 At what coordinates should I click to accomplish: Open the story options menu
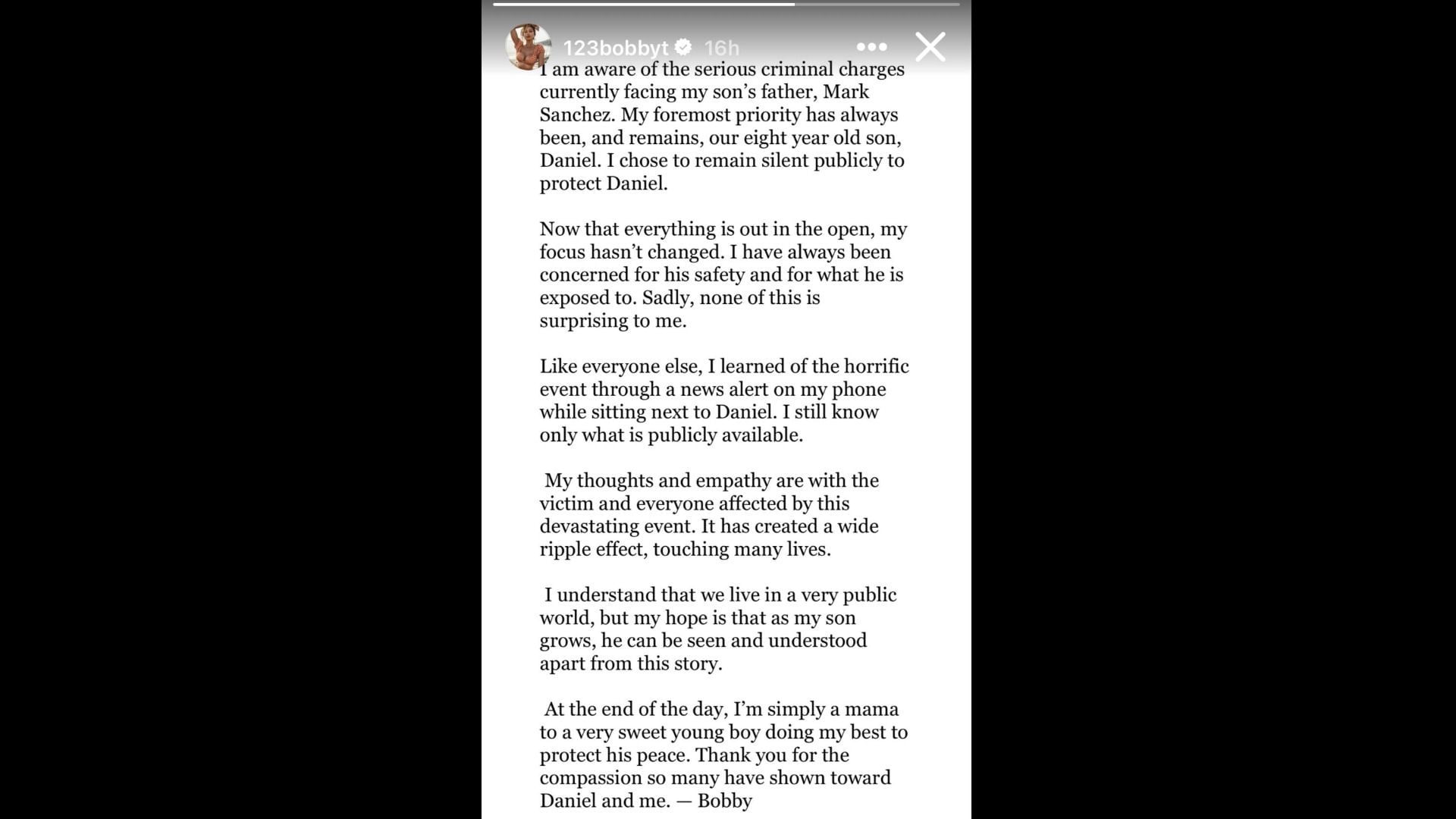click(871, 47)
